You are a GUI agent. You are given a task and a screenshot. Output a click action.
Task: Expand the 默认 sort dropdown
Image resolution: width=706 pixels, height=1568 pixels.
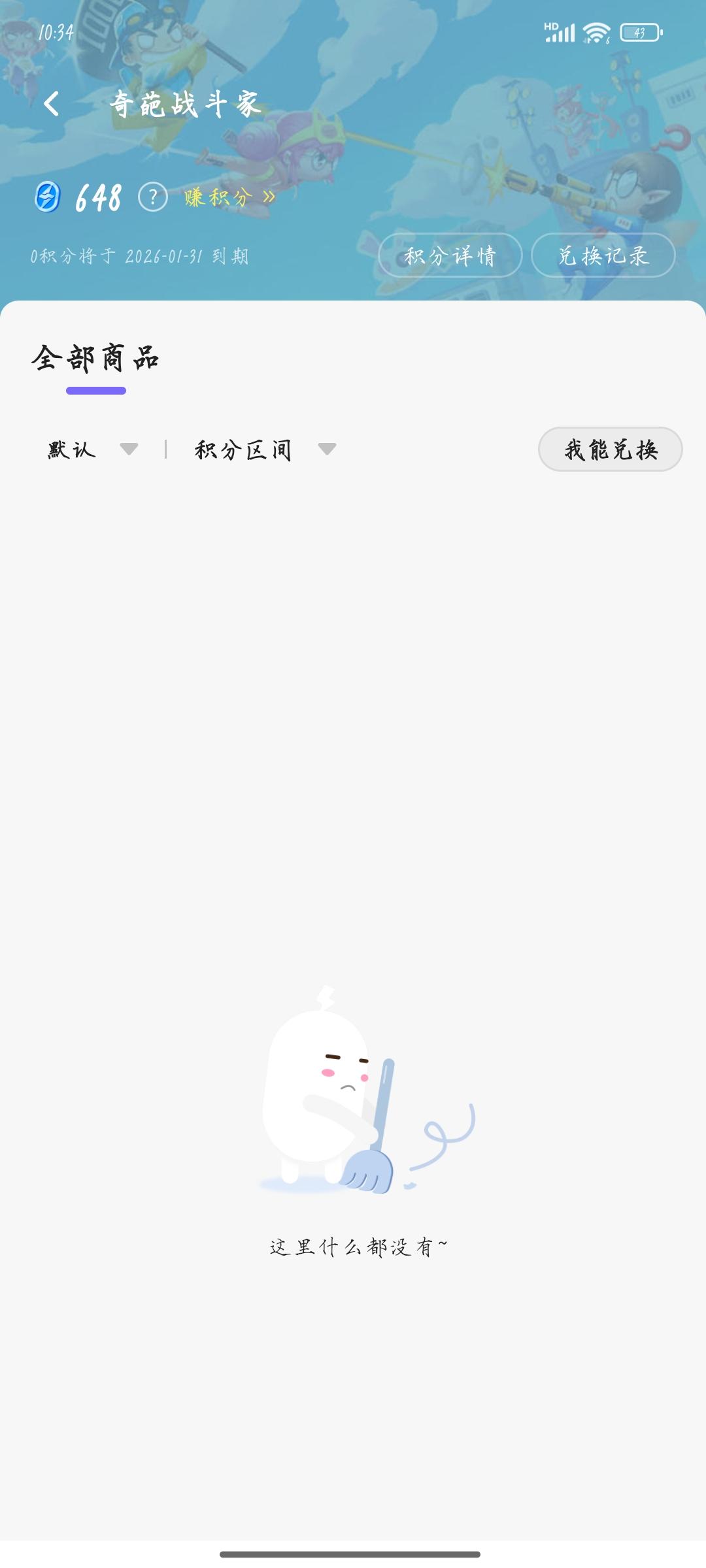click(92, 449)
